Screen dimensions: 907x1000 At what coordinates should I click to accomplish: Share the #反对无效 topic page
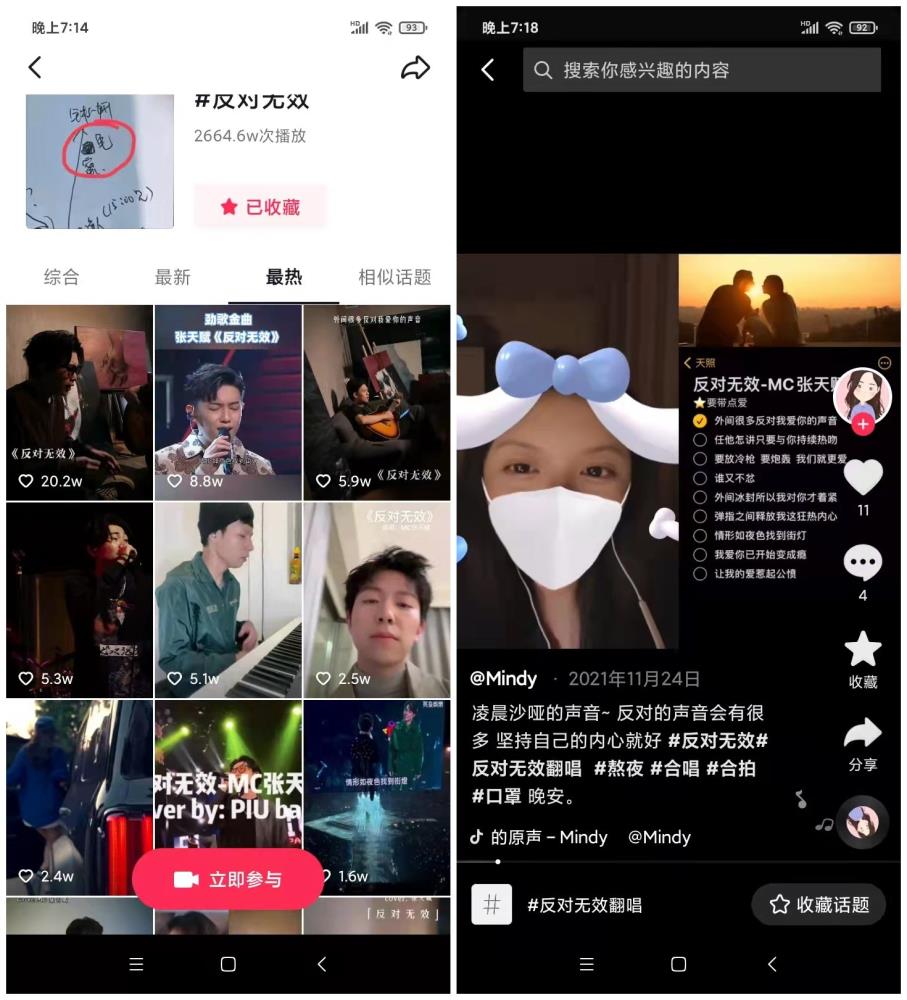(x=415, y=68)
